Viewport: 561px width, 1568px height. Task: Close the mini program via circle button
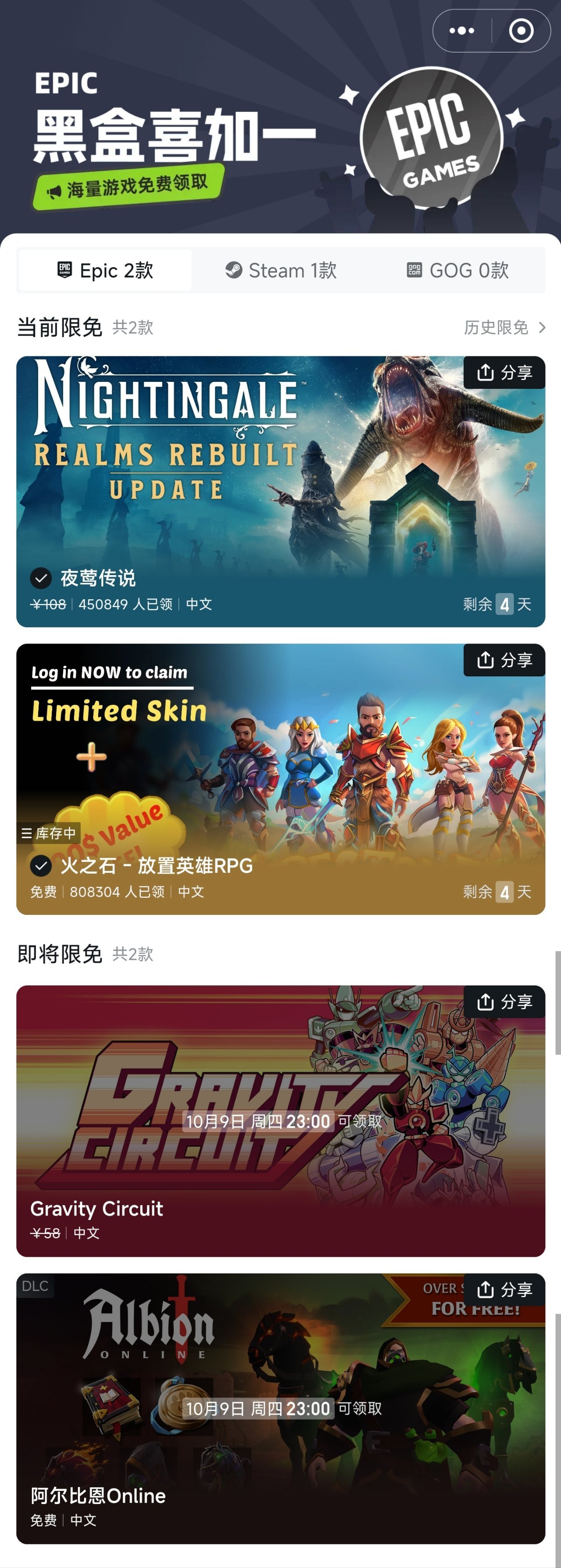(521, 30)
